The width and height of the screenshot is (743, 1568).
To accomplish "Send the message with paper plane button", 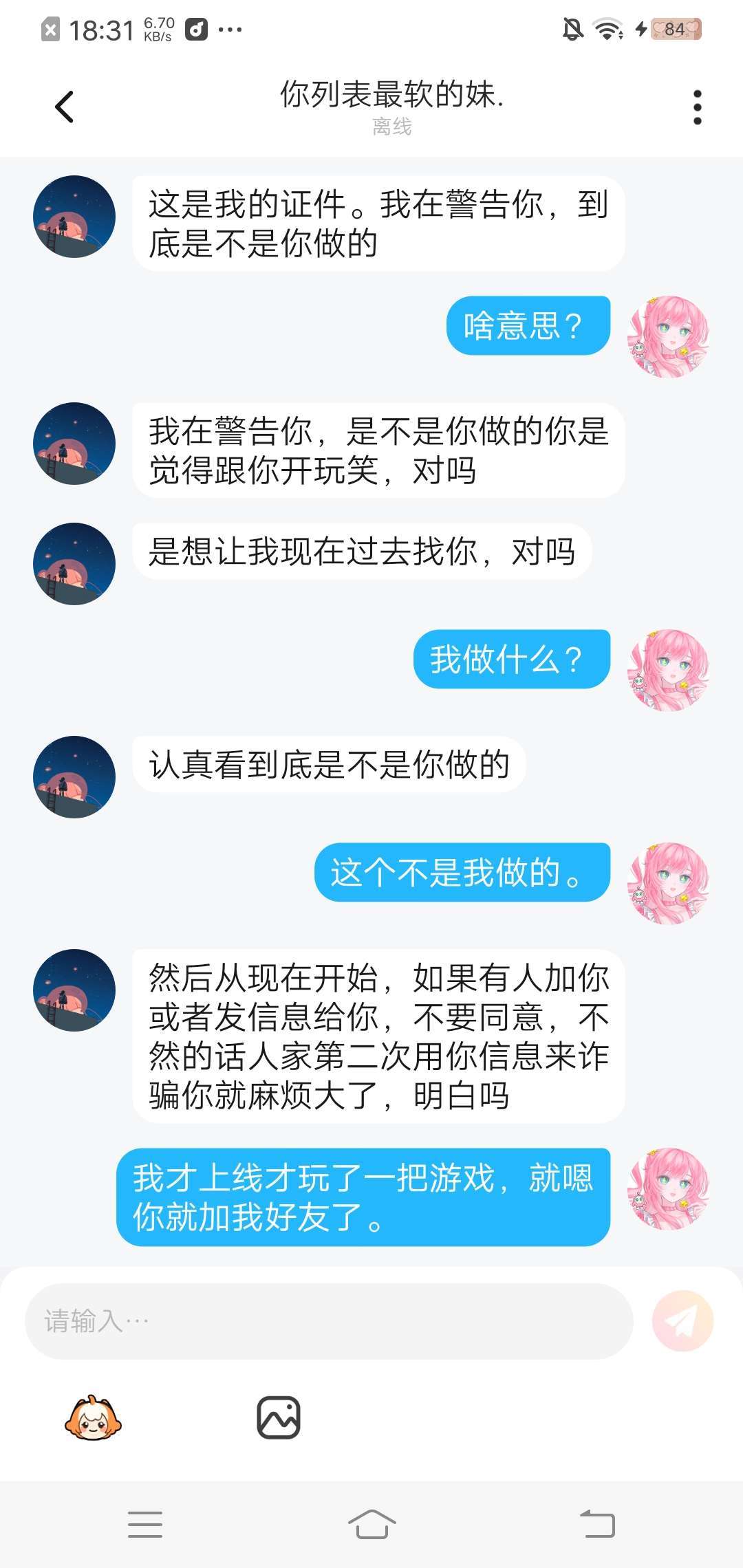I will click(682, 1320).
